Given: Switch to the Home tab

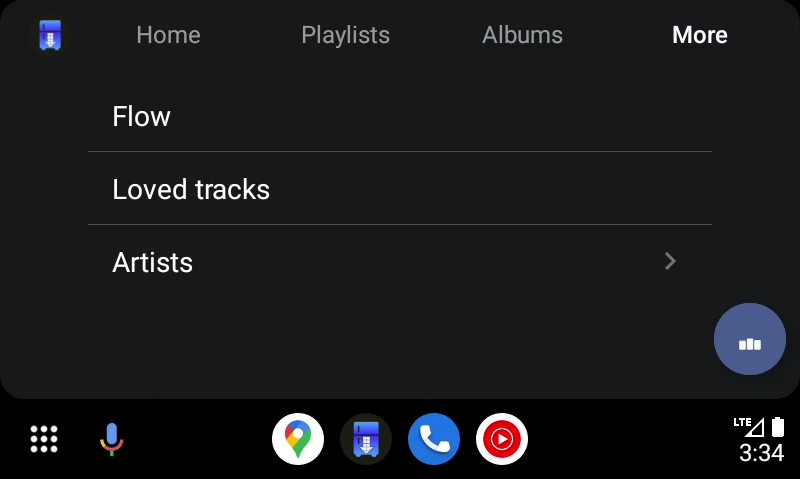Looking at the screenshot, I should [x=168, y=35].
